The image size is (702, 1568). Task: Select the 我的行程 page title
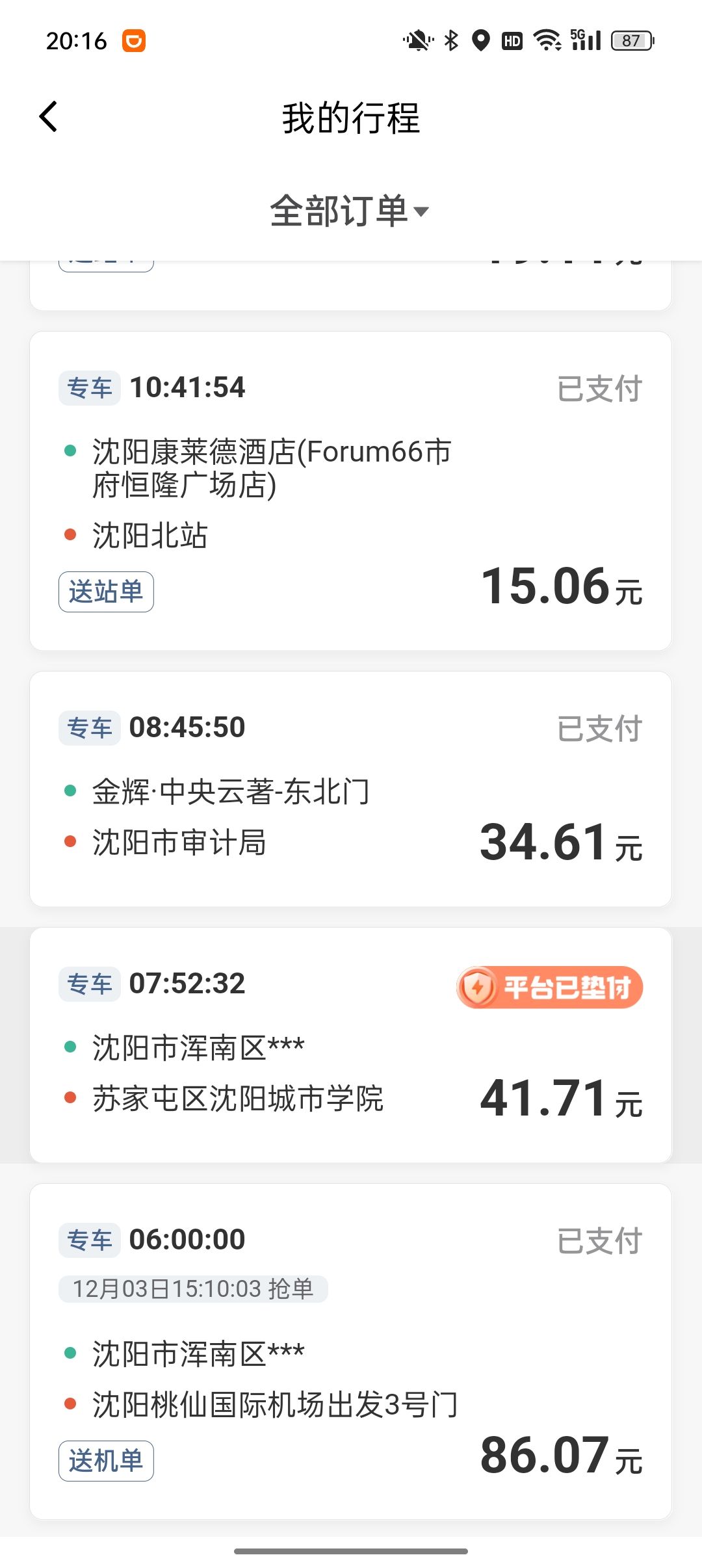351,119
